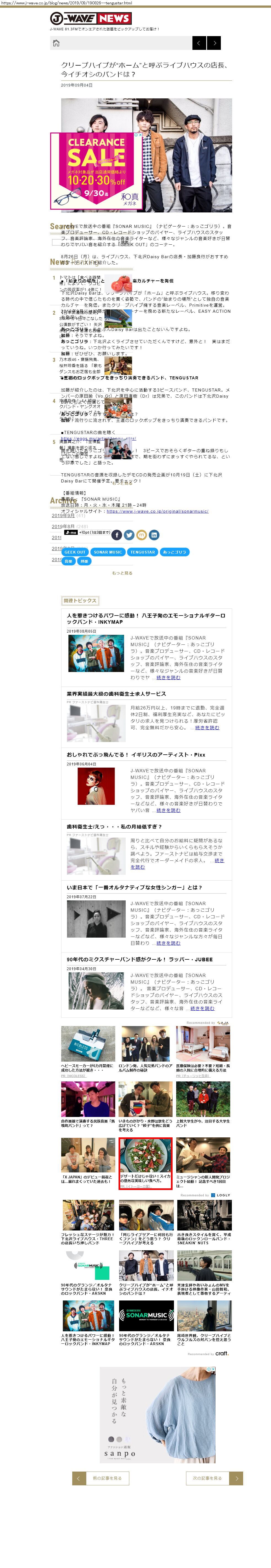Select the SONAR MUSIC tag chip
The image size is (271, 1568).
108,552
